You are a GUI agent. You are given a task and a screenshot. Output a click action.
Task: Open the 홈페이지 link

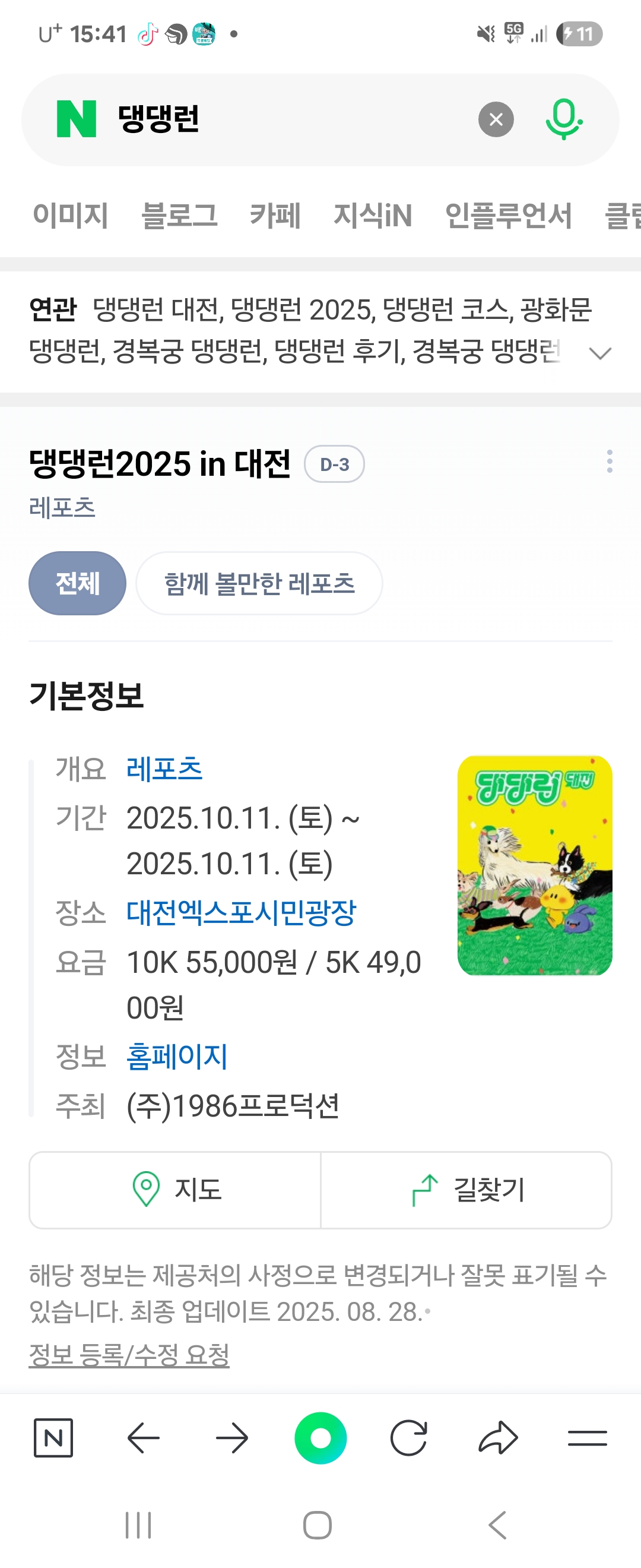[x=177, y=1056]
